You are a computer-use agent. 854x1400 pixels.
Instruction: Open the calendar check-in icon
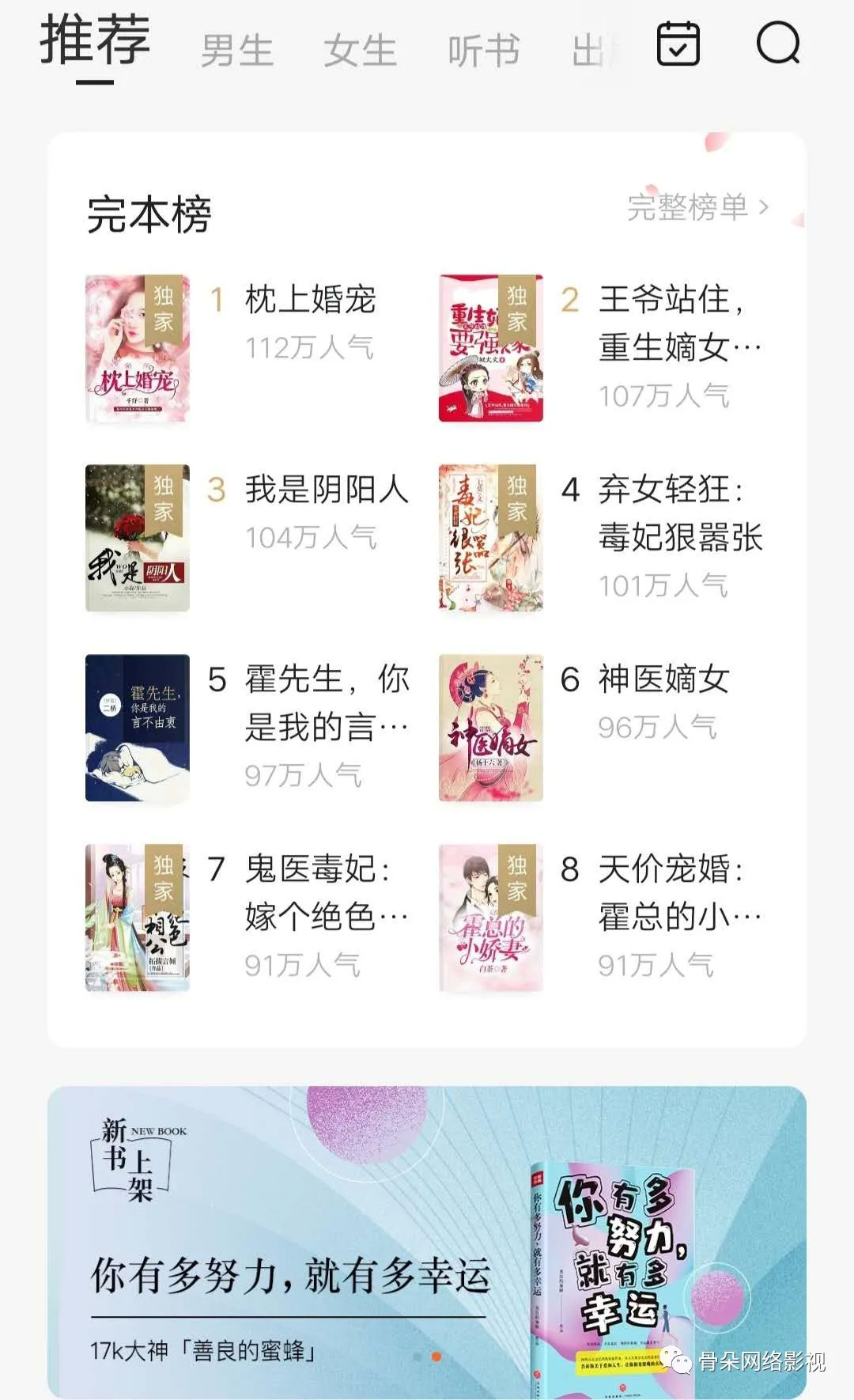678,44
